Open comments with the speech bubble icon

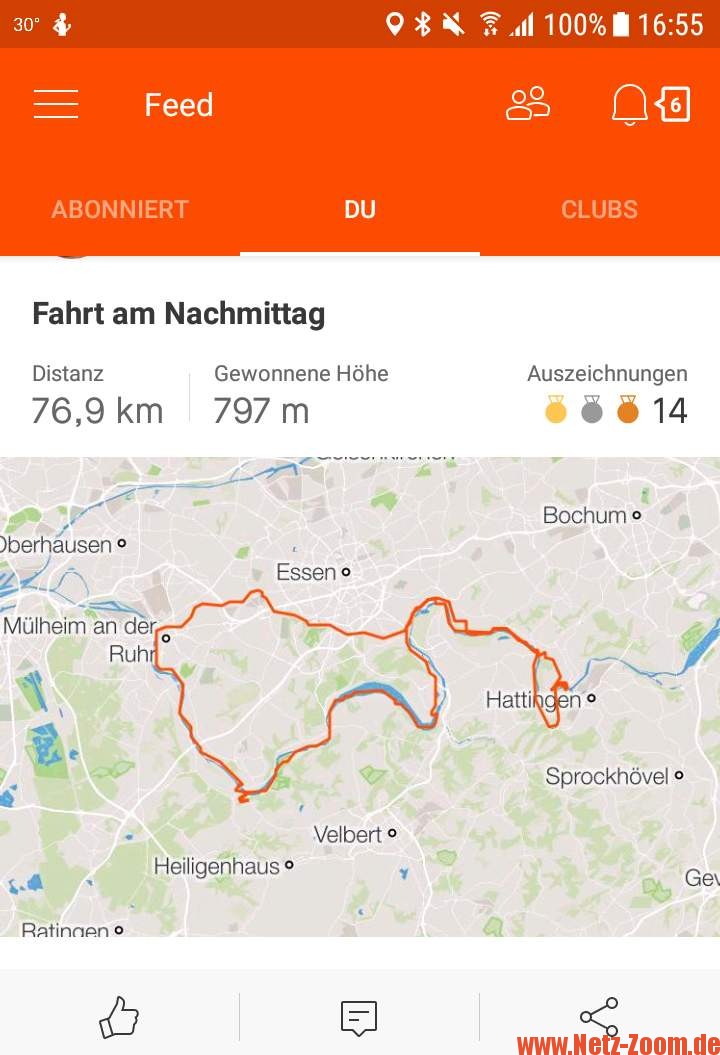tap(359, 1018)
